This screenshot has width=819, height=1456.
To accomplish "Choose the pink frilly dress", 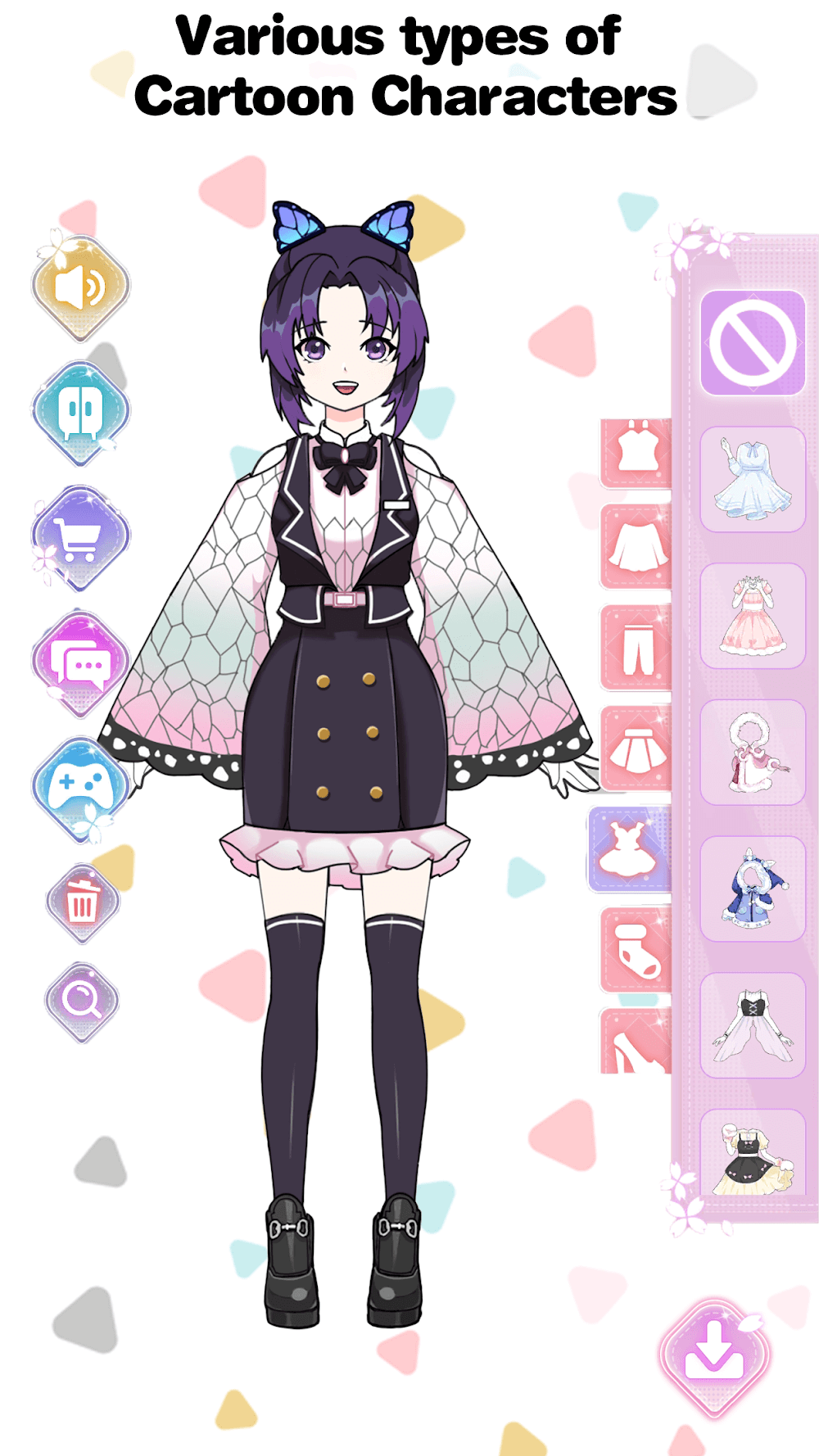I will (x=753, y=616).
